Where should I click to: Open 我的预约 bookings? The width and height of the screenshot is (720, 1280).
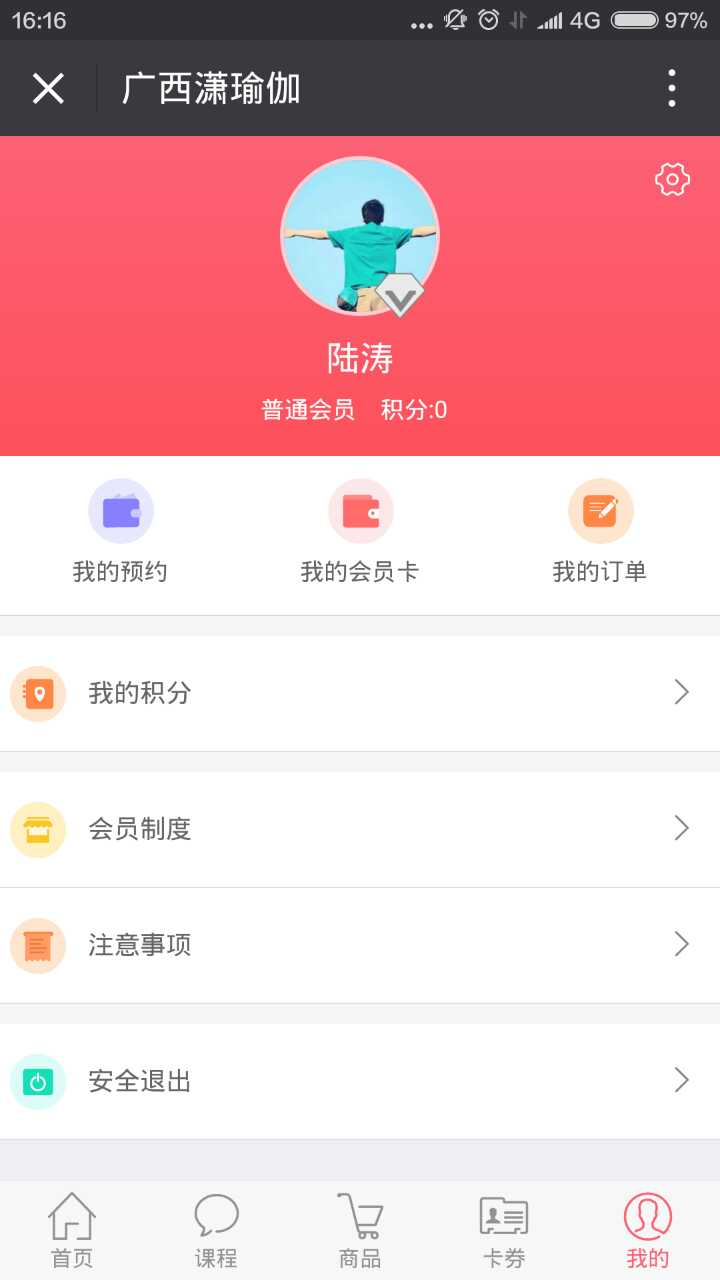pos(120,530)
